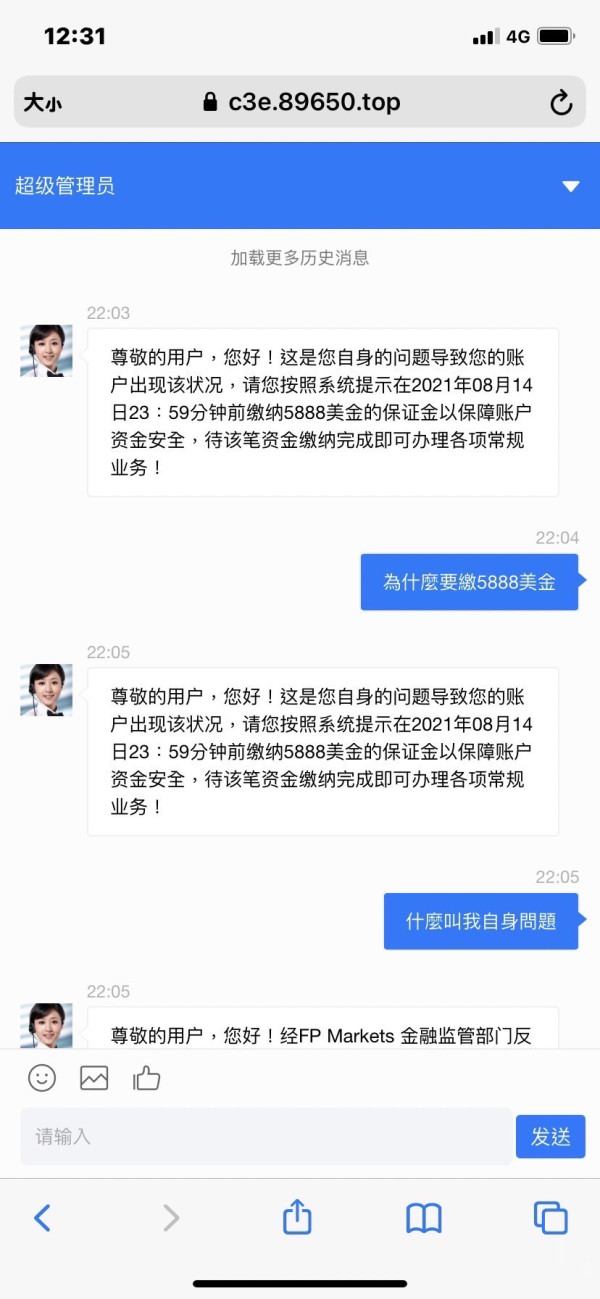Screen dimensions: 600x1299
Task: Go back in Safari
Action: tap(42, 1217)
